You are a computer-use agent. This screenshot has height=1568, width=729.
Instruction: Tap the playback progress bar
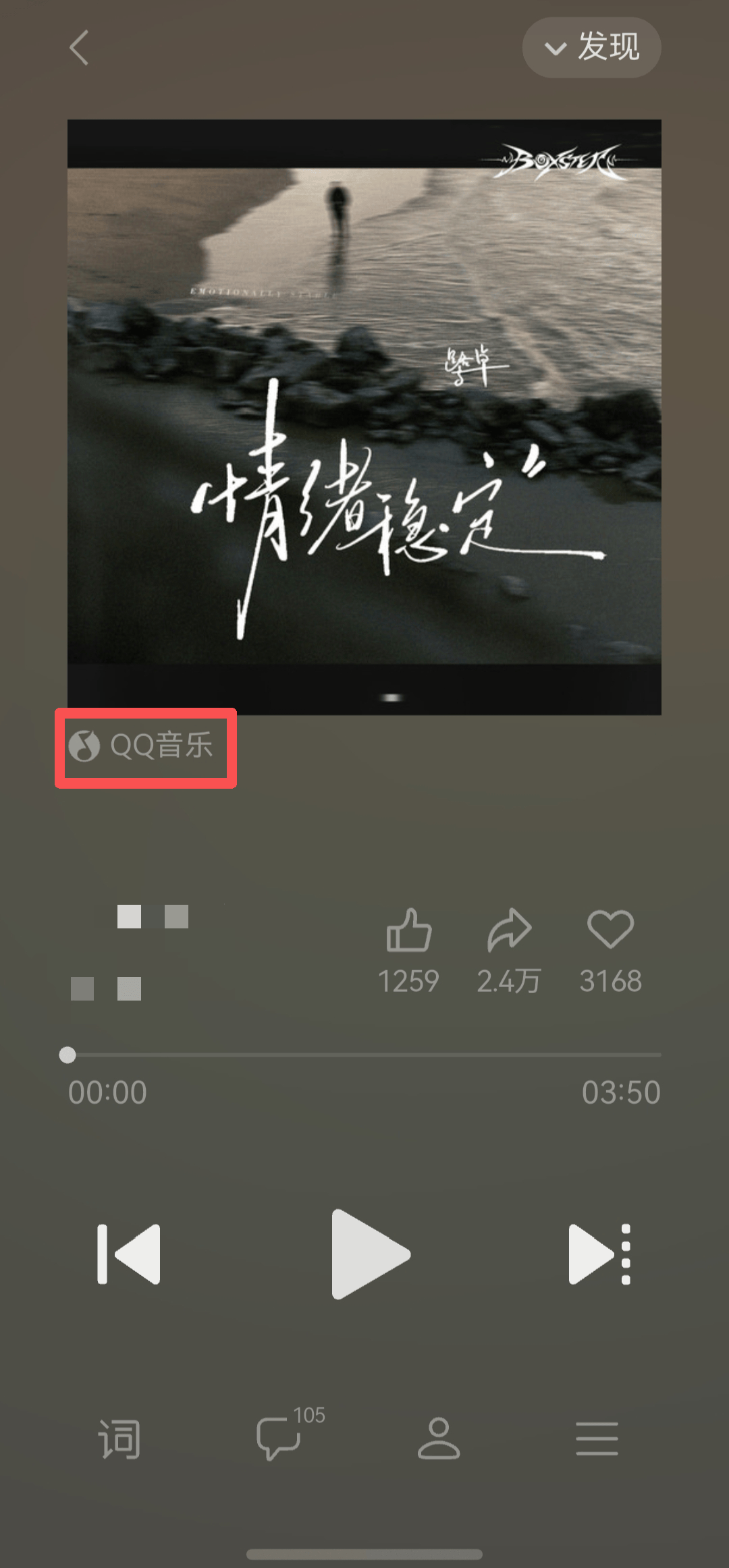tap(364, 1055)
